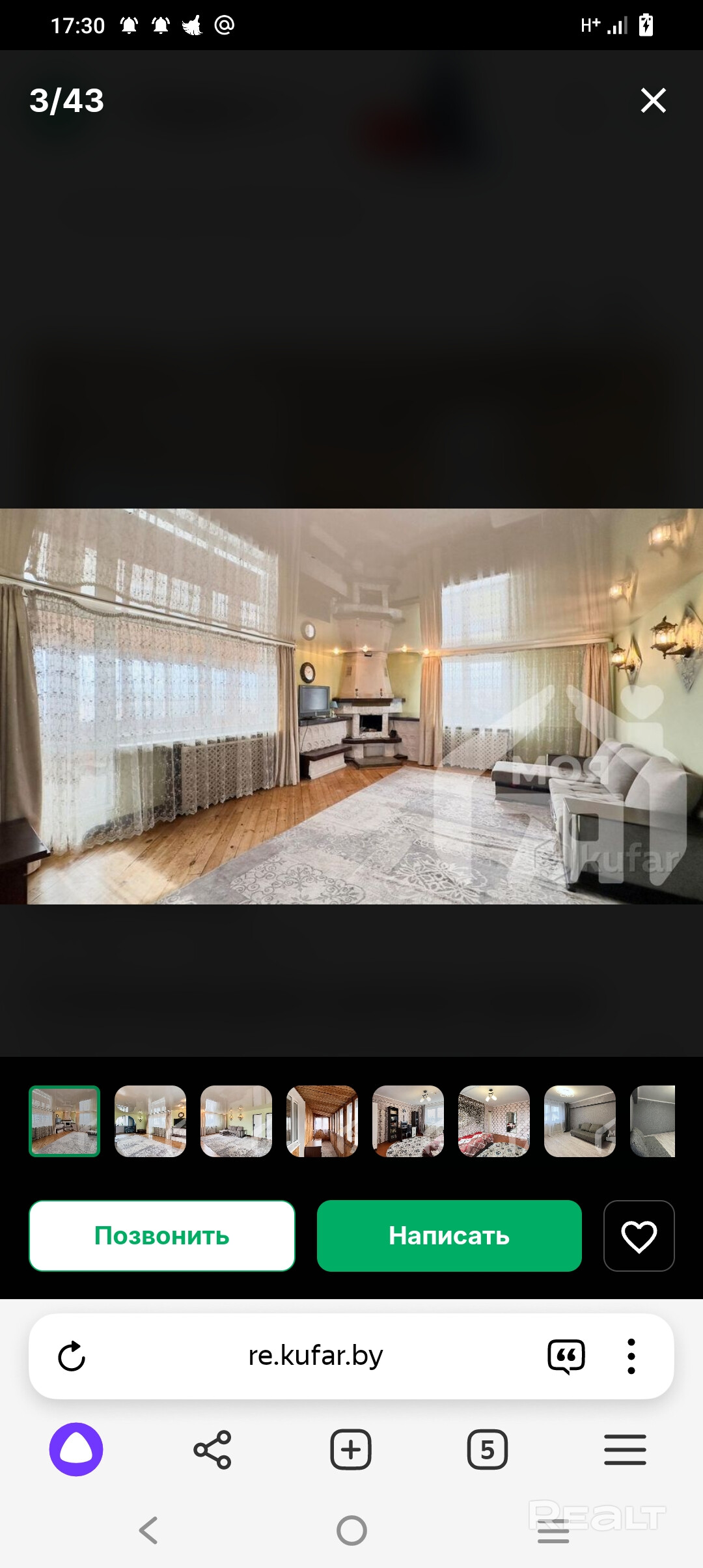Open the wooden balcony photo thumbnail
Screen dimensions: 703x1568
pos(322,1121)
